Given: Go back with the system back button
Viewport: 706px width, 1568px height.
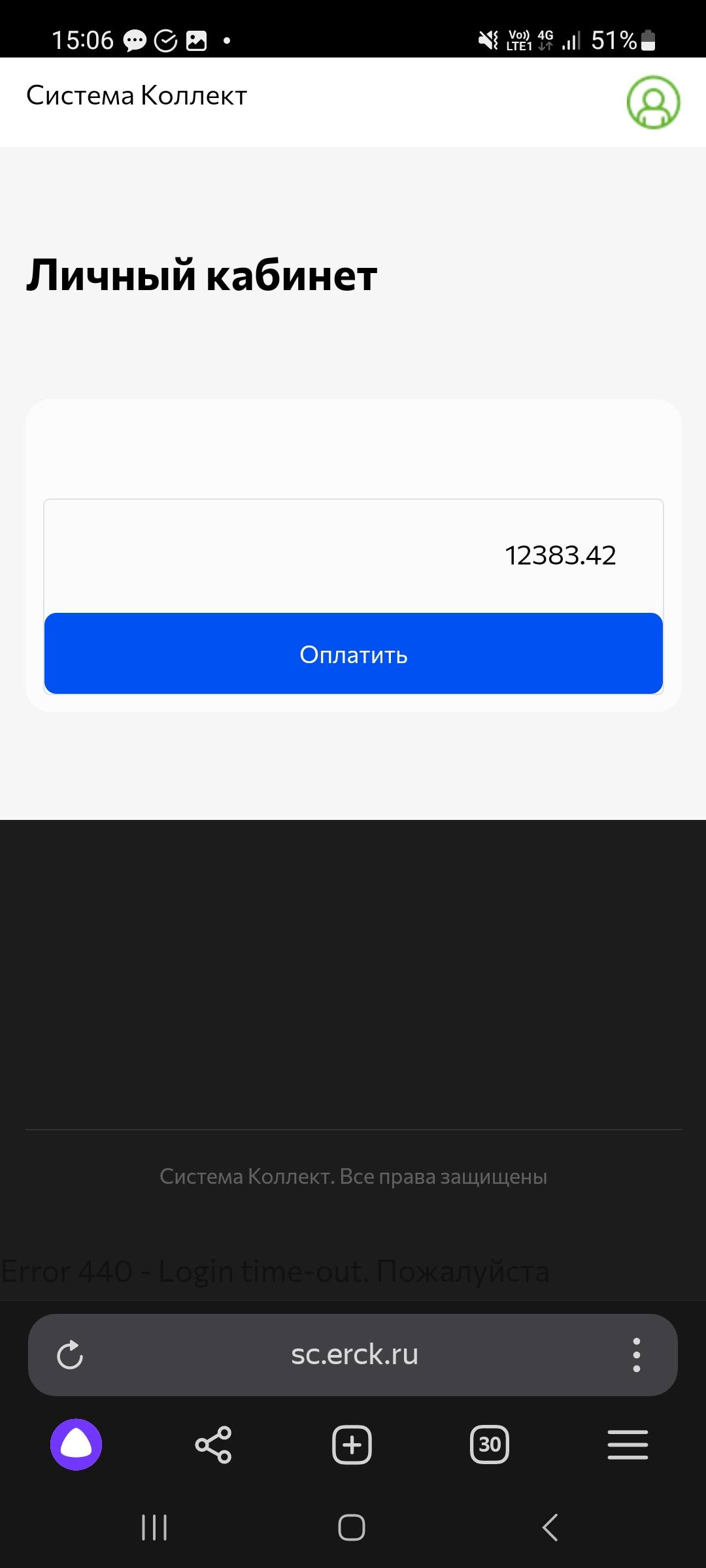Looking at the screenshot, I should tap(550, 1527).
